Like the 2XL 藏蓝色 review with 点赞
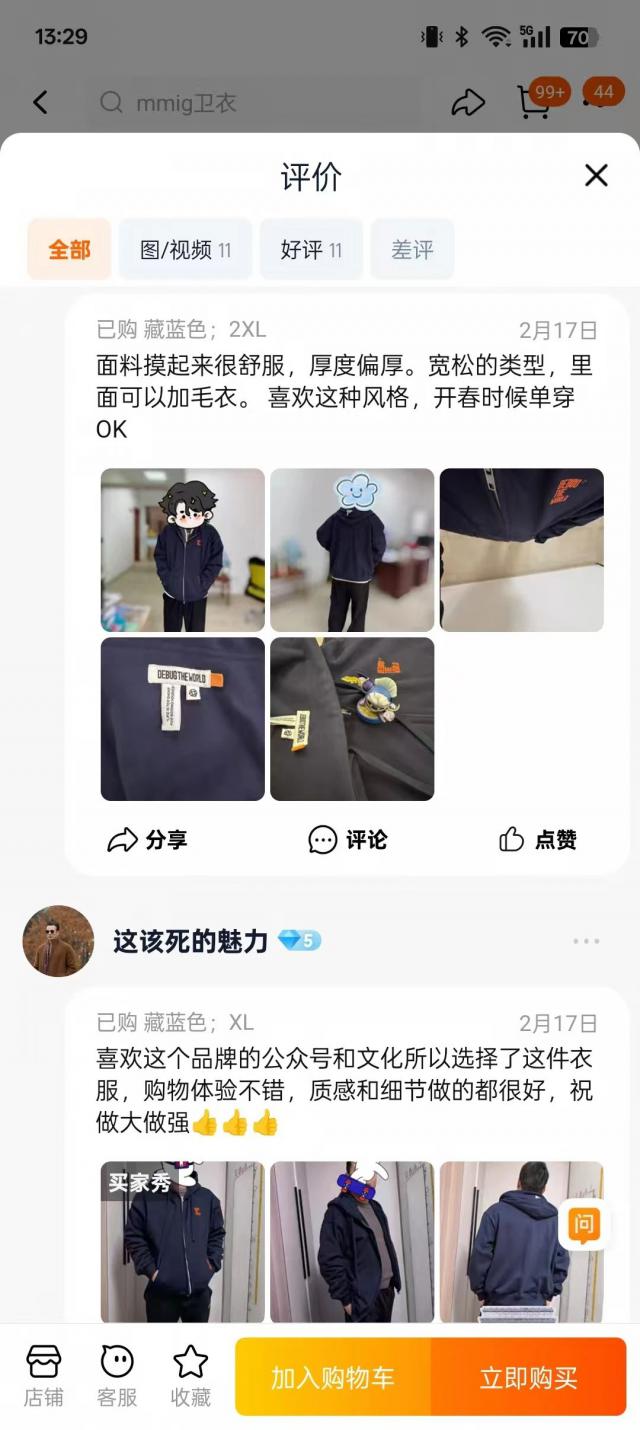Image resolution: width=640 pixels, height=1430 pixels. 537,840
